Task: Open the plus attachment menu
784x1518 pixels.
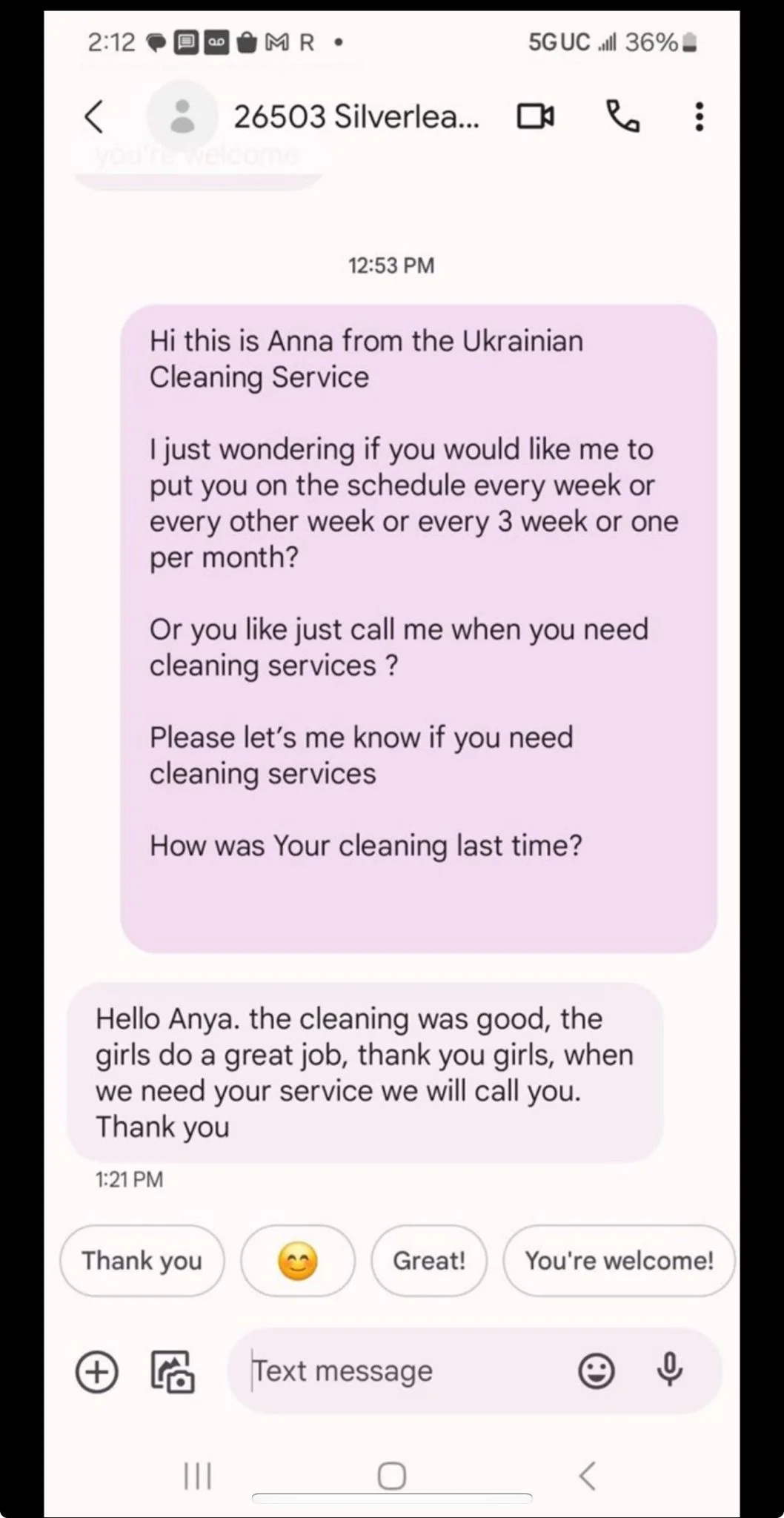Action: point(97,1370)
